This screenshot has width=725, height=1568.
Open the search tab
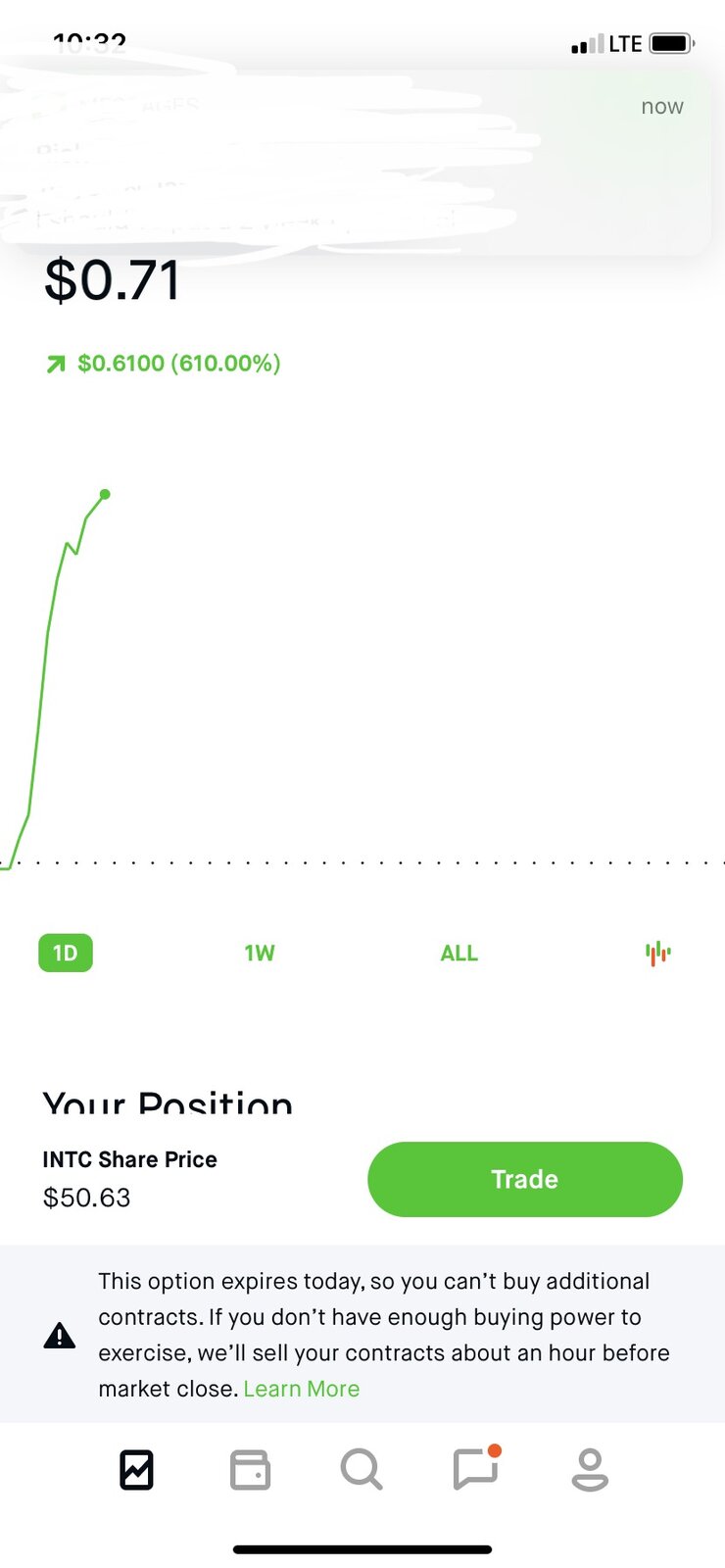coord(362,1470)
